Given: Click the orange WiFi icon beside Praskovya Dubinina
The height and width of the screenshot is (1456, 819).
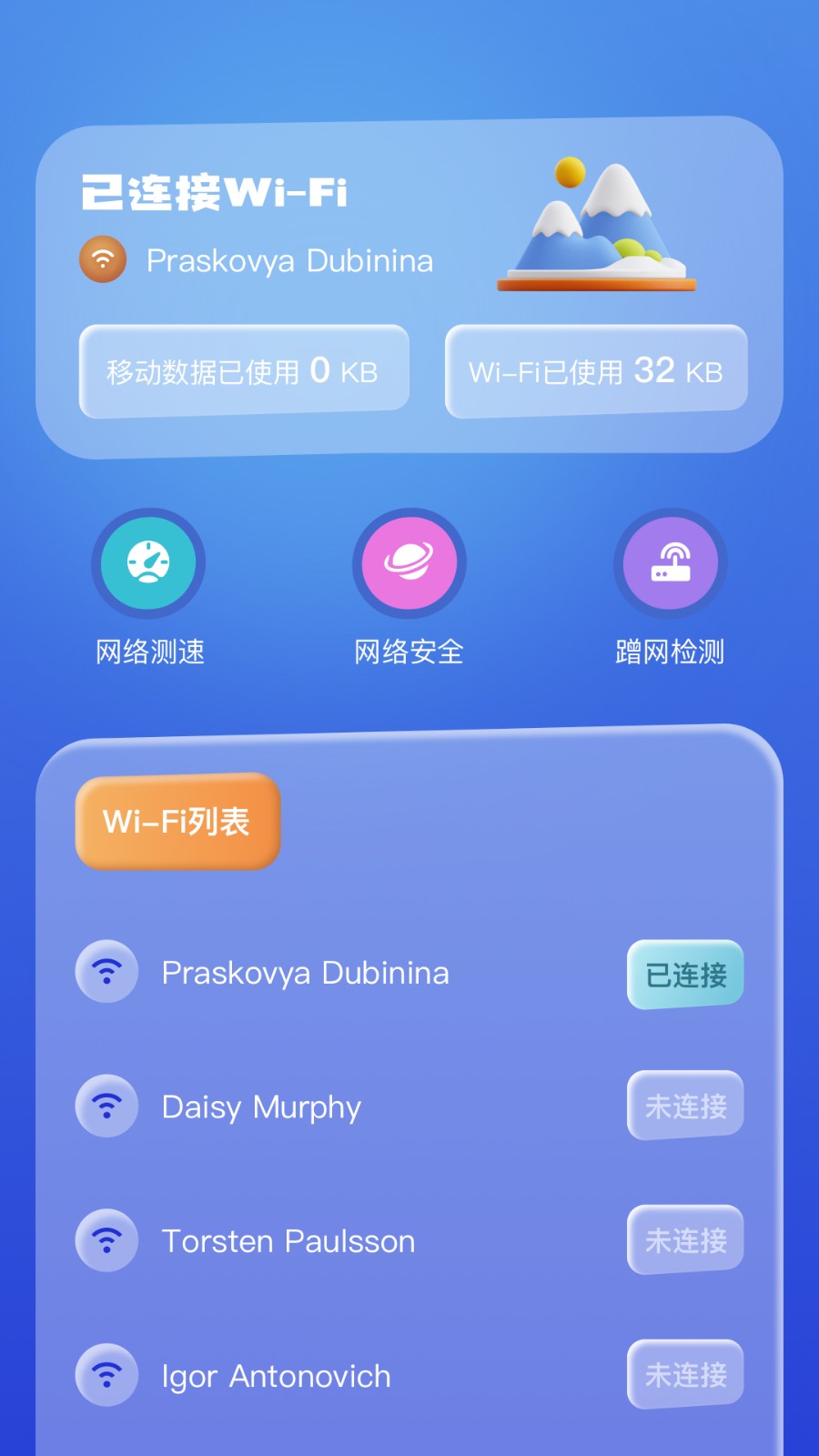Looking at the screenshot, I should 102,259.
